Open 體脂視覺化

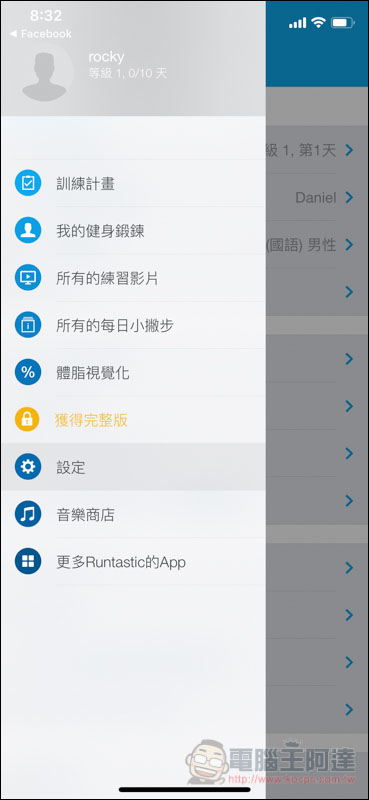tap(133, 373)
